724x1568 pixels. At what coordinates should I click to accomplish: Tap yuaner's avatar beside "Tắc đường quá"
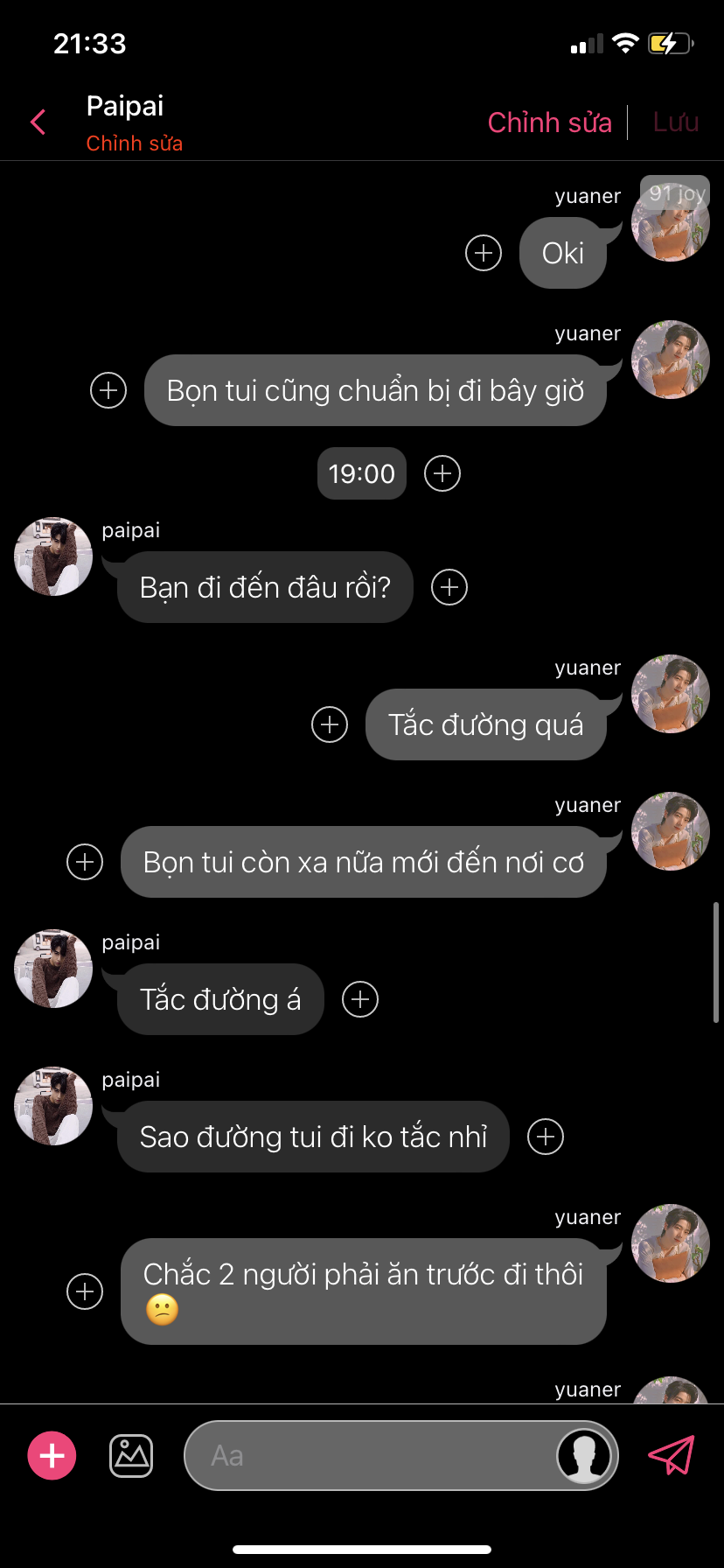click(671, 694)
